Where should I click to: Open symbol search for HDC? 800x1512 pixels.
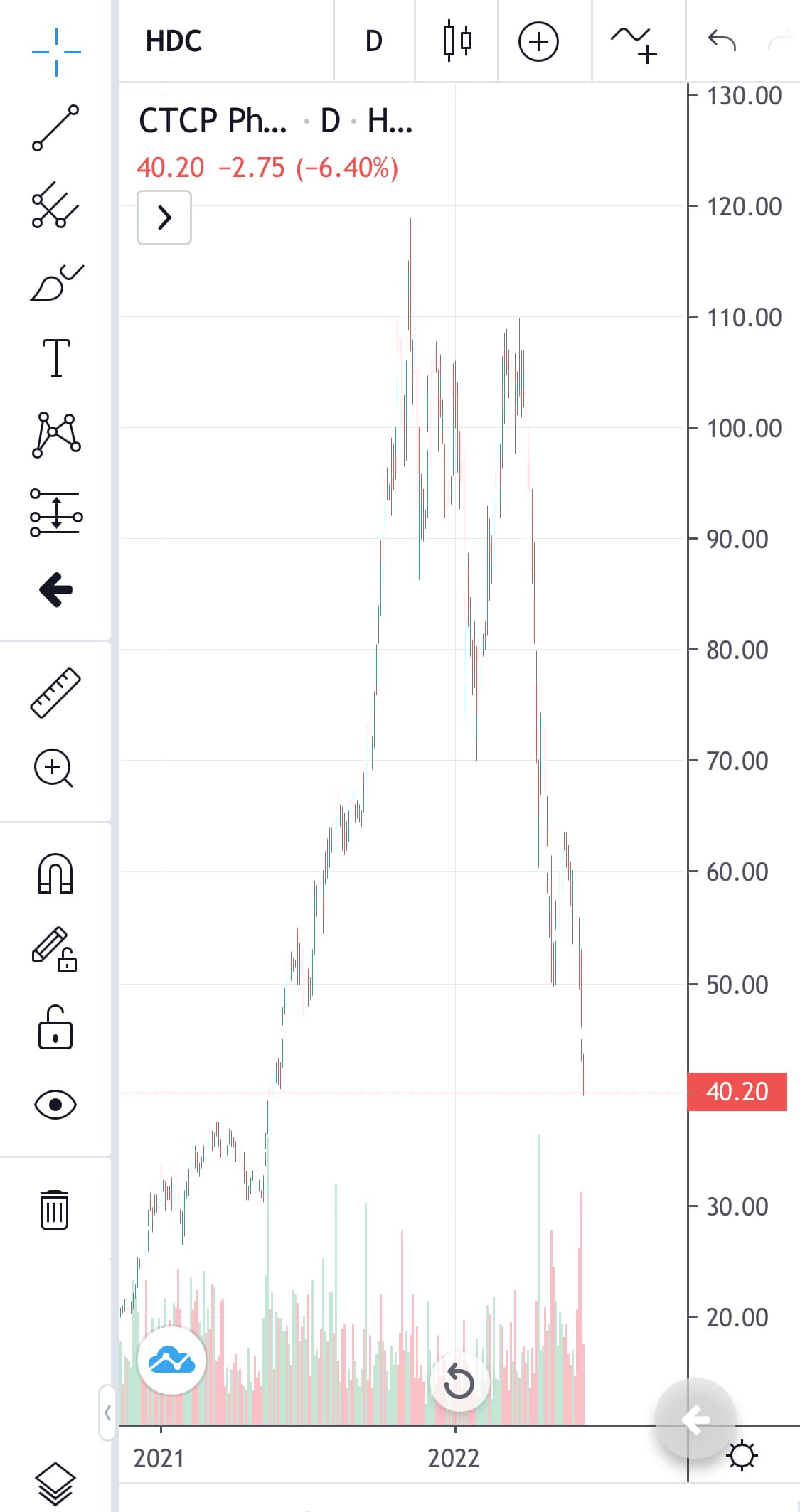tap(174, 41)
